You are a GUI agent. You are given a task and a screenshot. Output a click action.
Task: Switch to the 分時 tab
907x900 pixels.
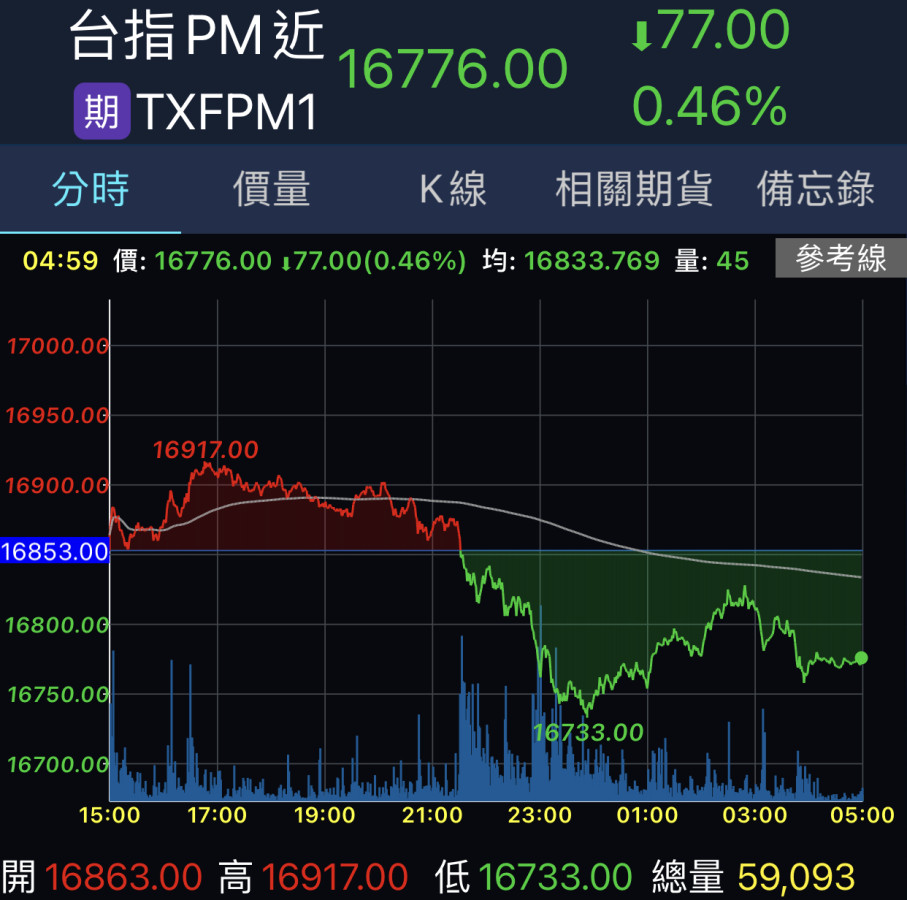point(91,189)
